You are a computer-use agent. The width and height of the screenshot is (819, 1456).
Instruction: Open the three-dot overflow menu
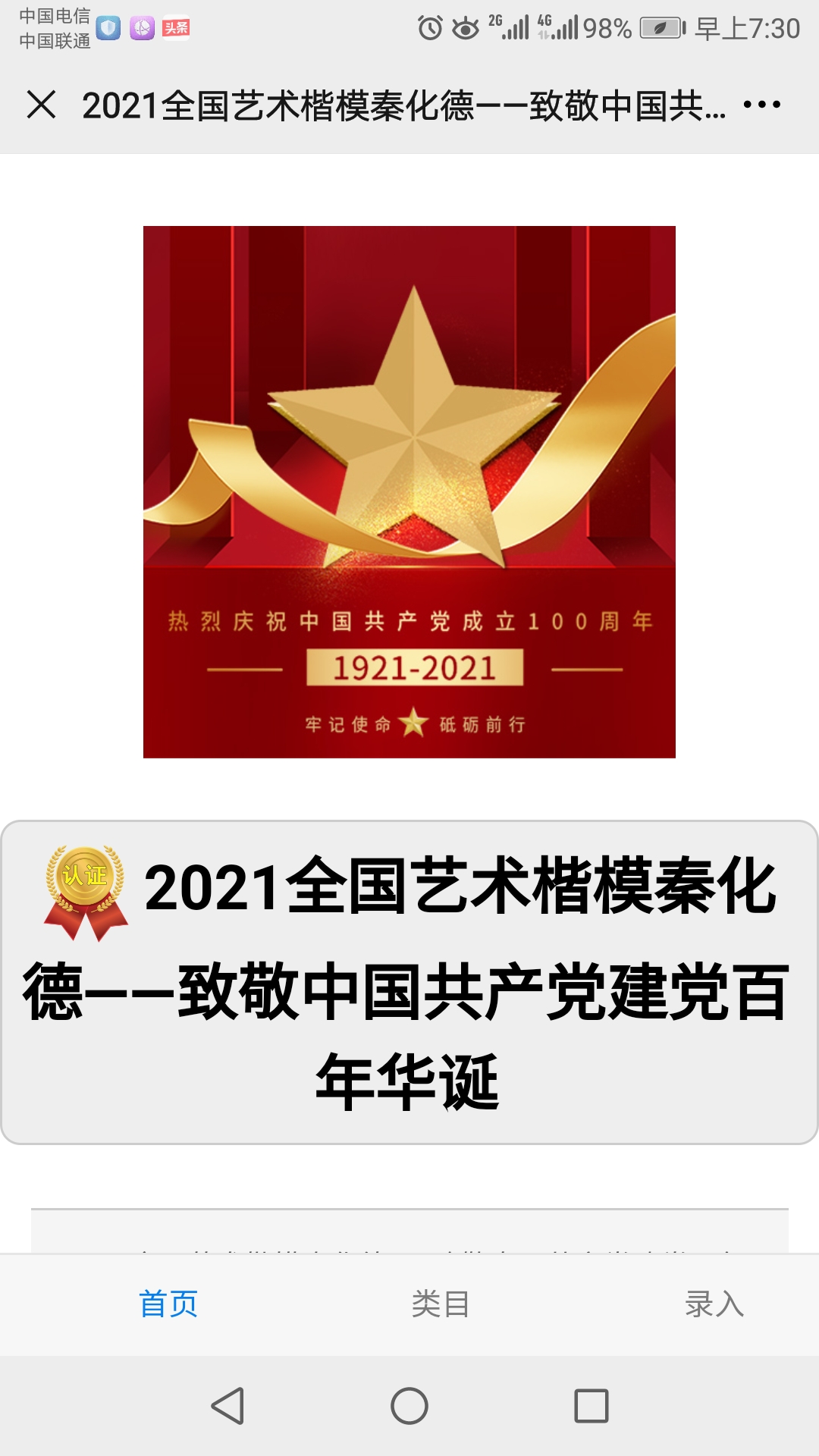761,105
